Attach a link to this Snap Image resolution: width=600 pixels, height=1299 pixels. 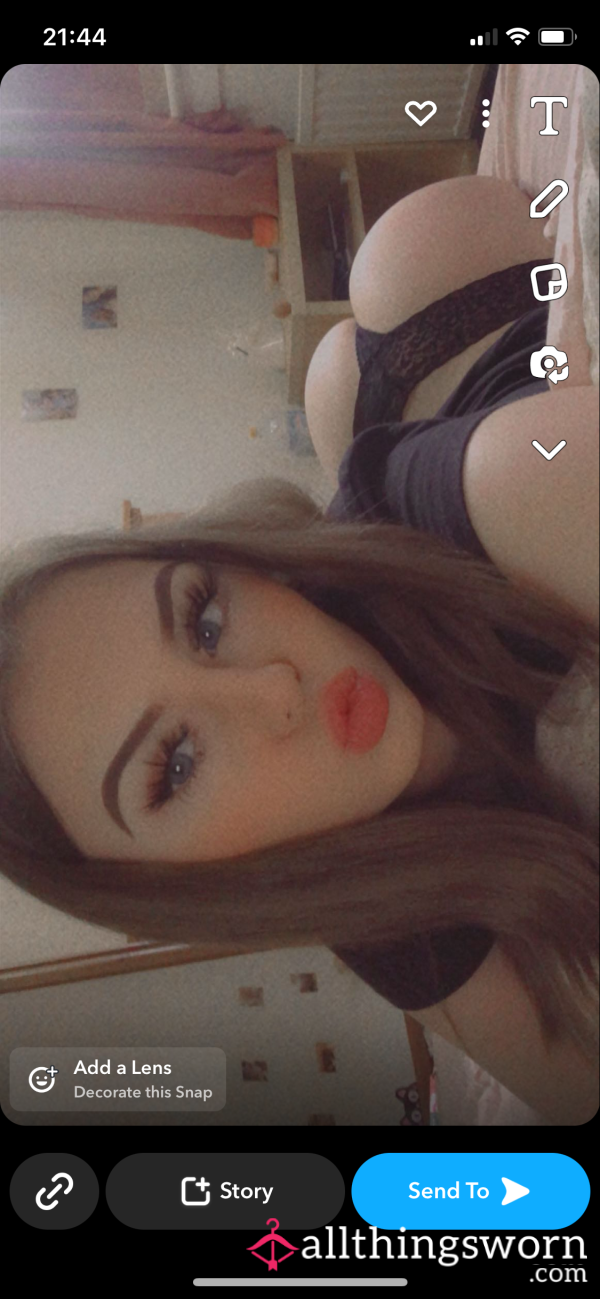pos(54,1191)
